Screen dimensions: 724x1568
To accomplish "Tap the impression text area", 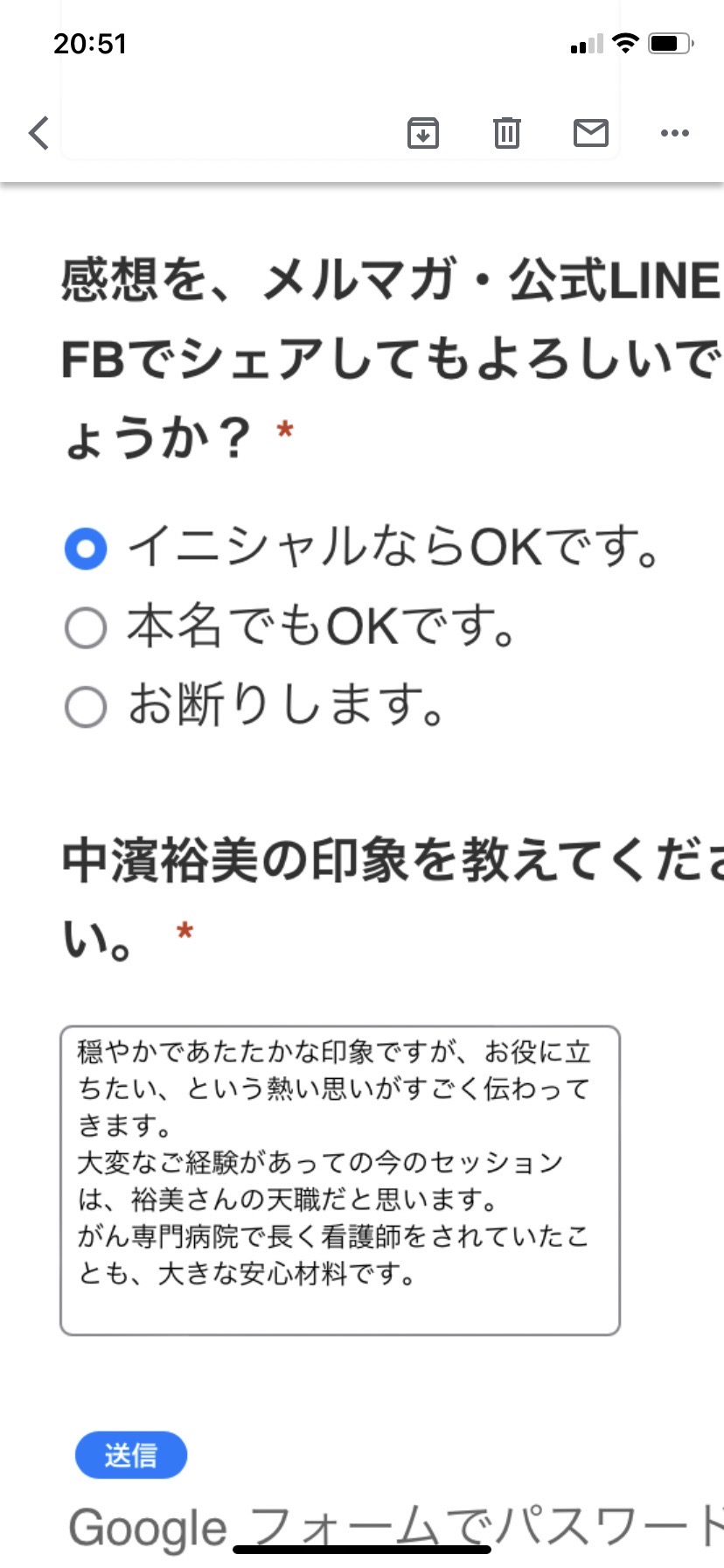I will click(x=340, y=1180).
